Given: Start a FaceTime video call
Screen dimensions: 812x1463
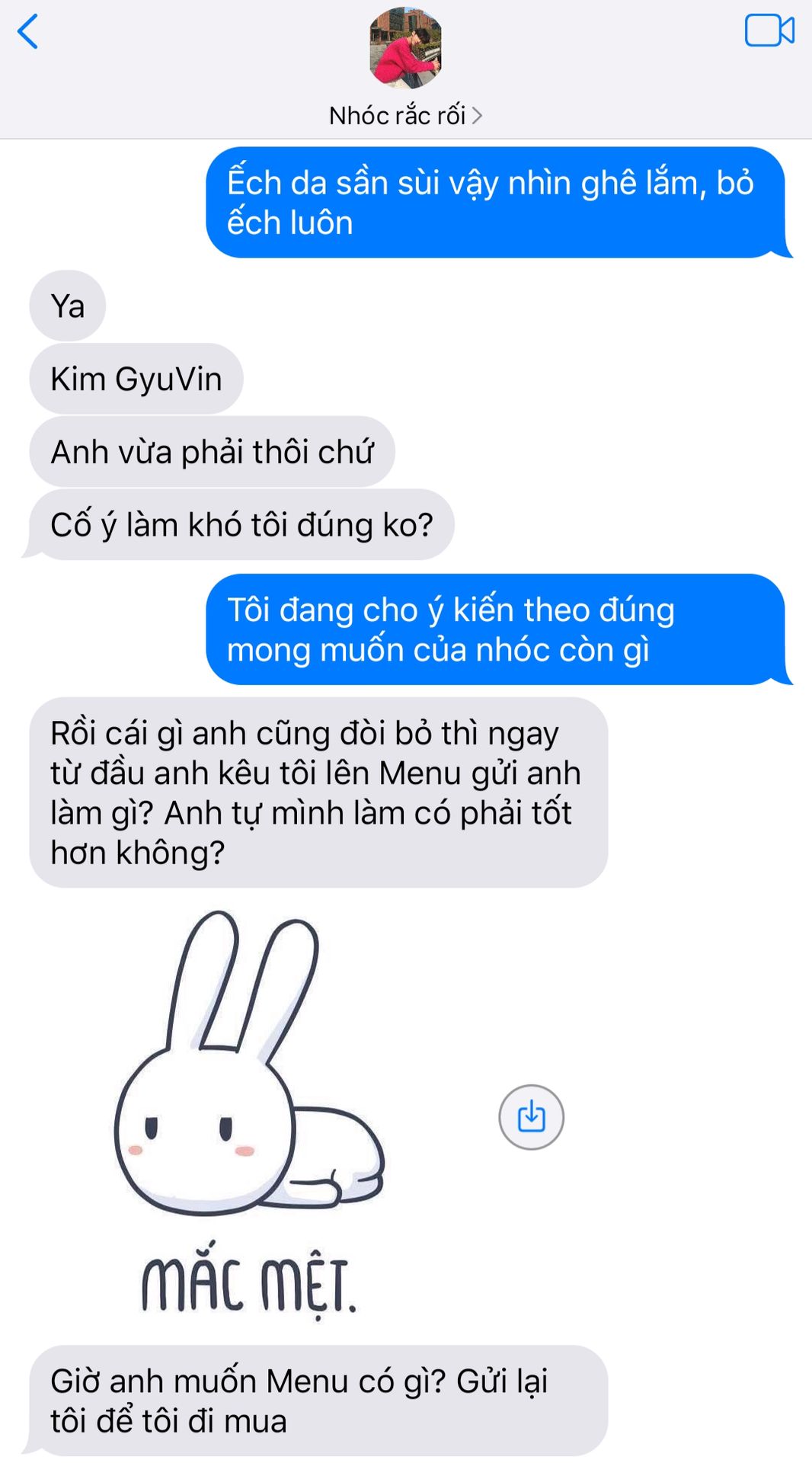Looking at the screenshot, I should [769, 31].
